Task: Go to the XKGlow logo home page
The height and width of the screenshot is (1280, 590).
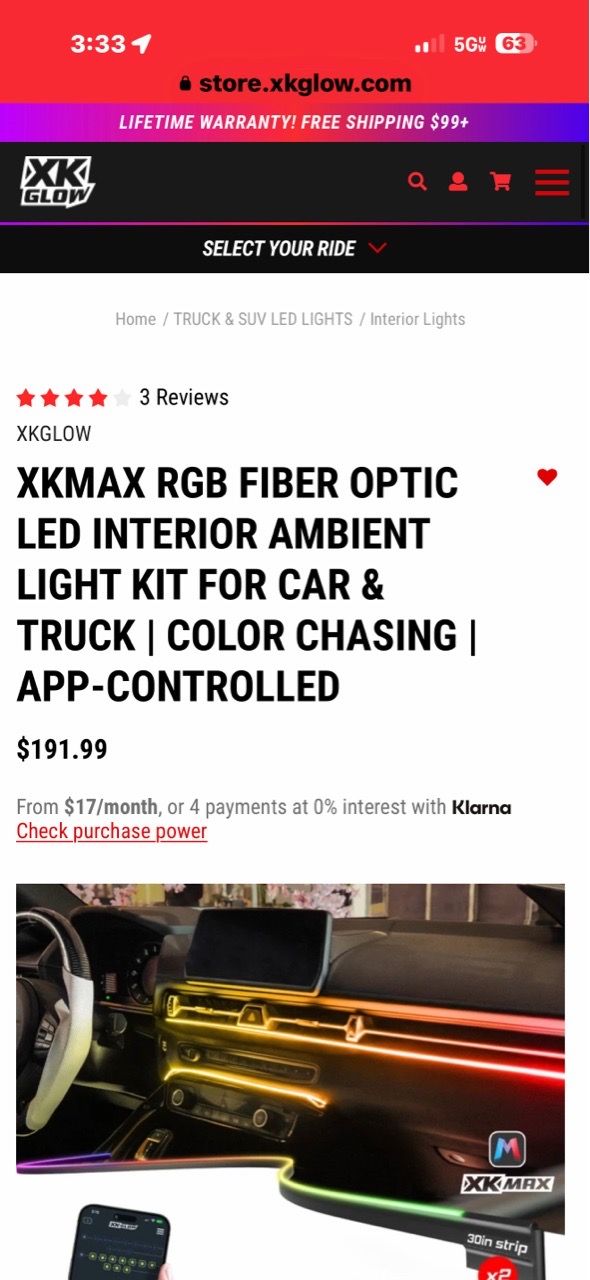Action: (x=57, y=182)
